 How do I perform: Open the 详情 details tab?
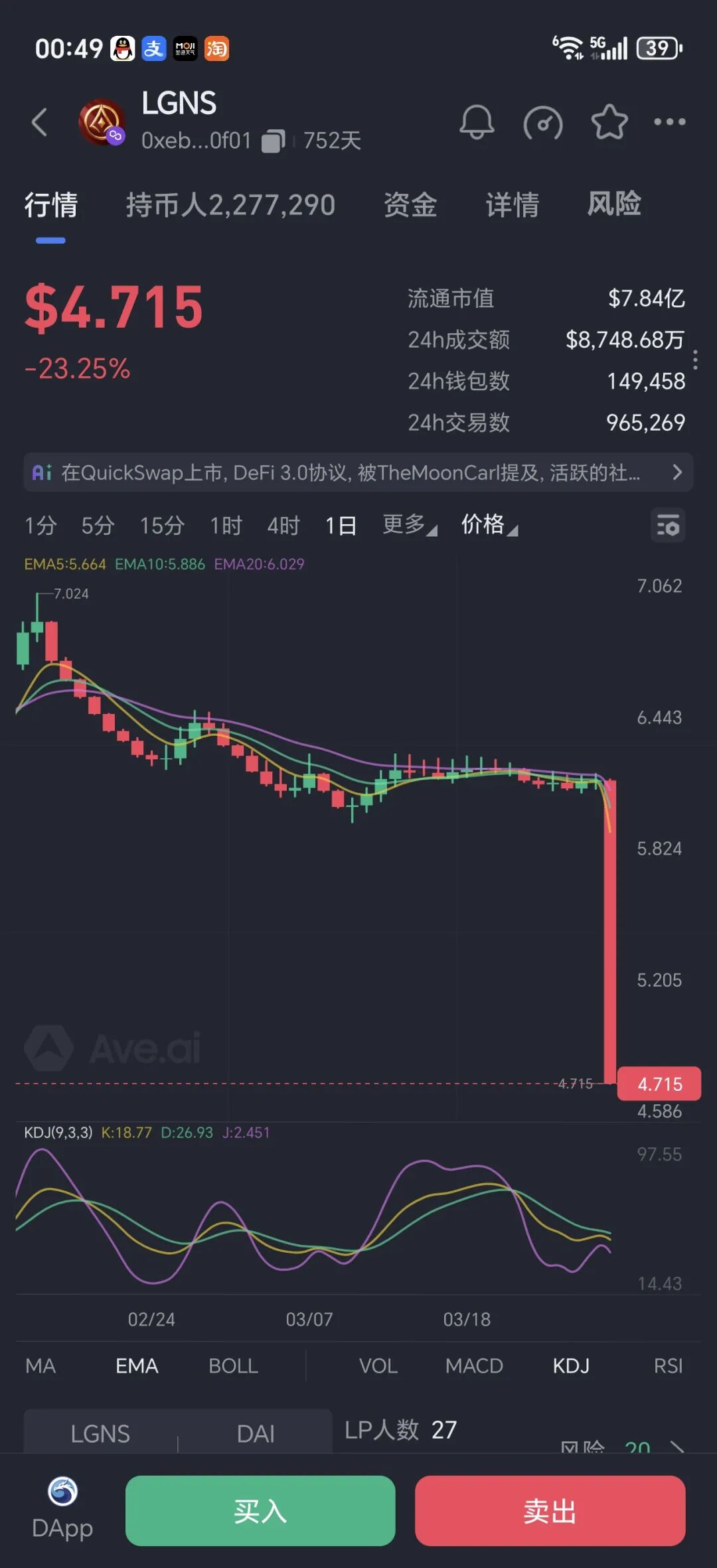[512, 205]
